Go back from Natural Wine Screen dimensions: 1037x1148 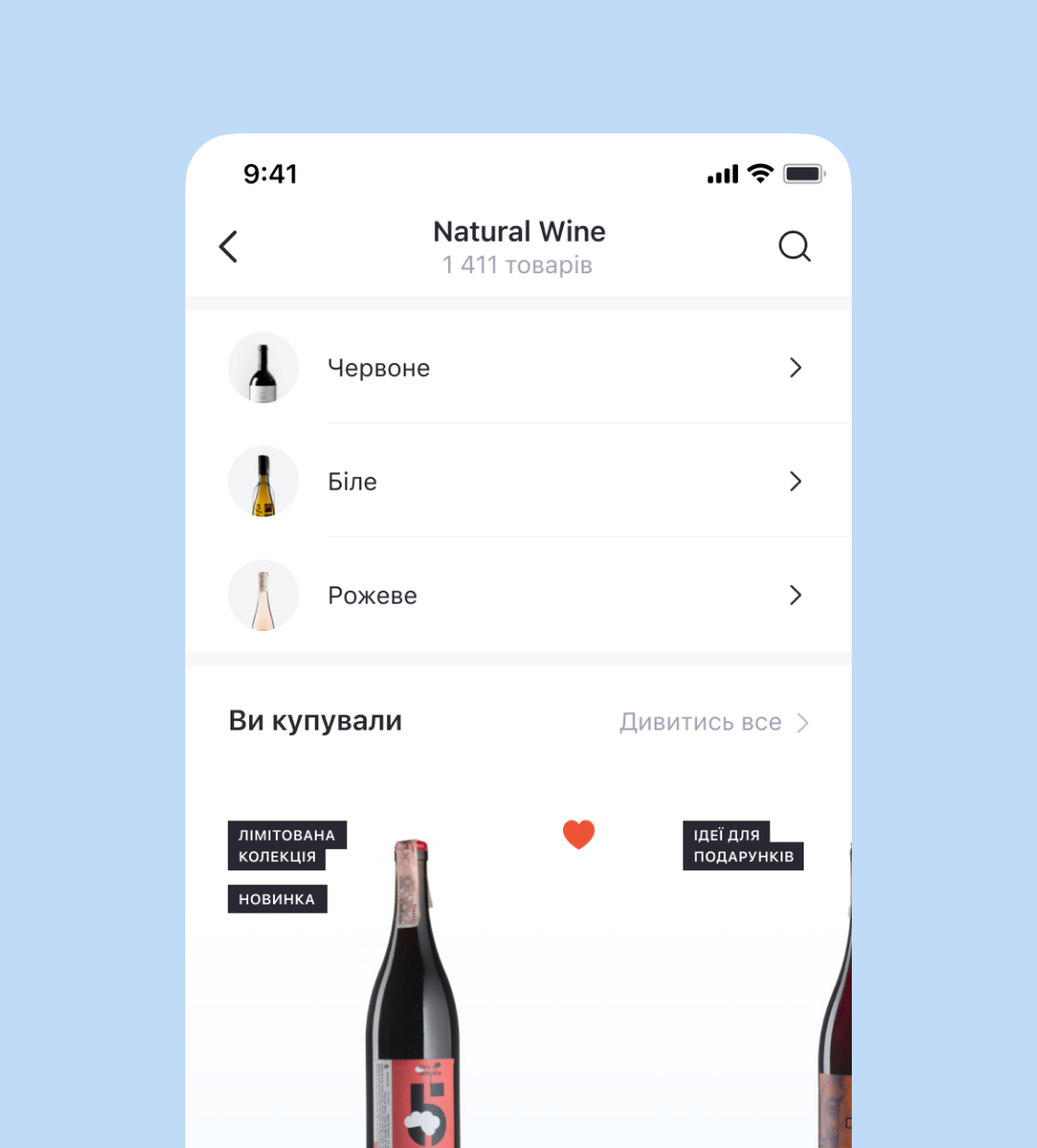pos(229,247)
